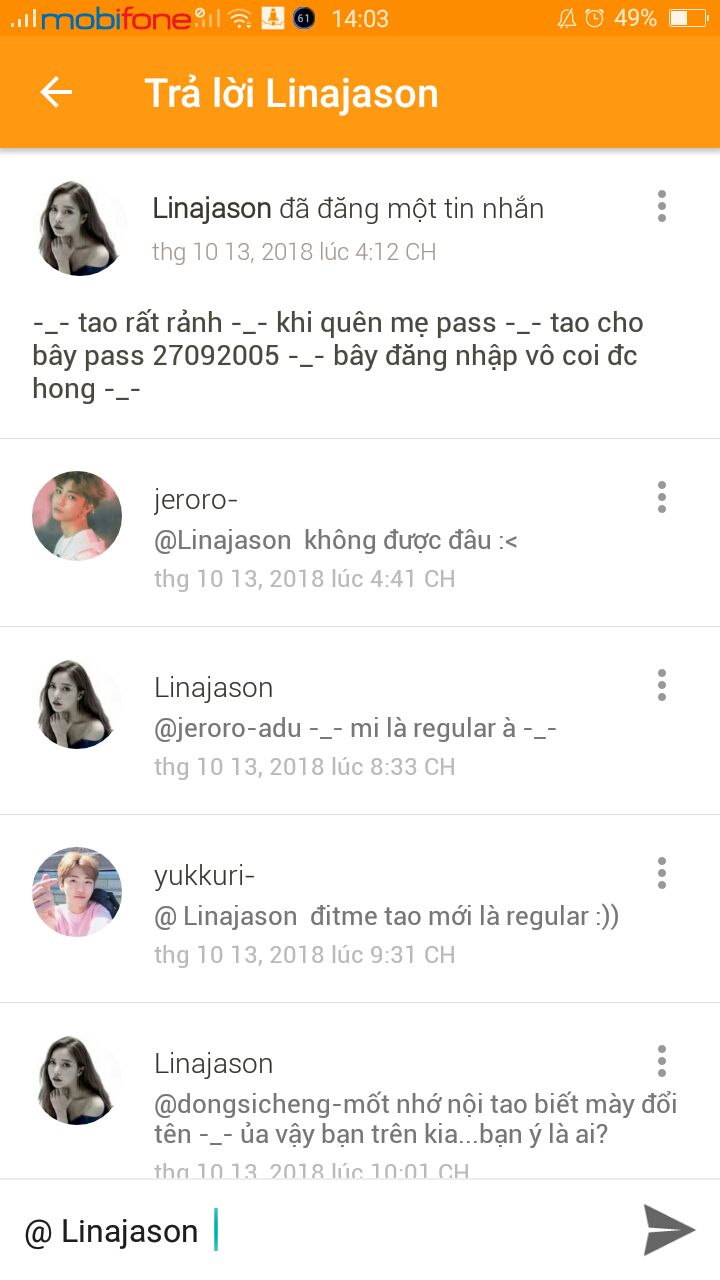Open the overflow menu on jeroro-'s reply
This screenshot has height=1280, width=720.
click(661, 497)
